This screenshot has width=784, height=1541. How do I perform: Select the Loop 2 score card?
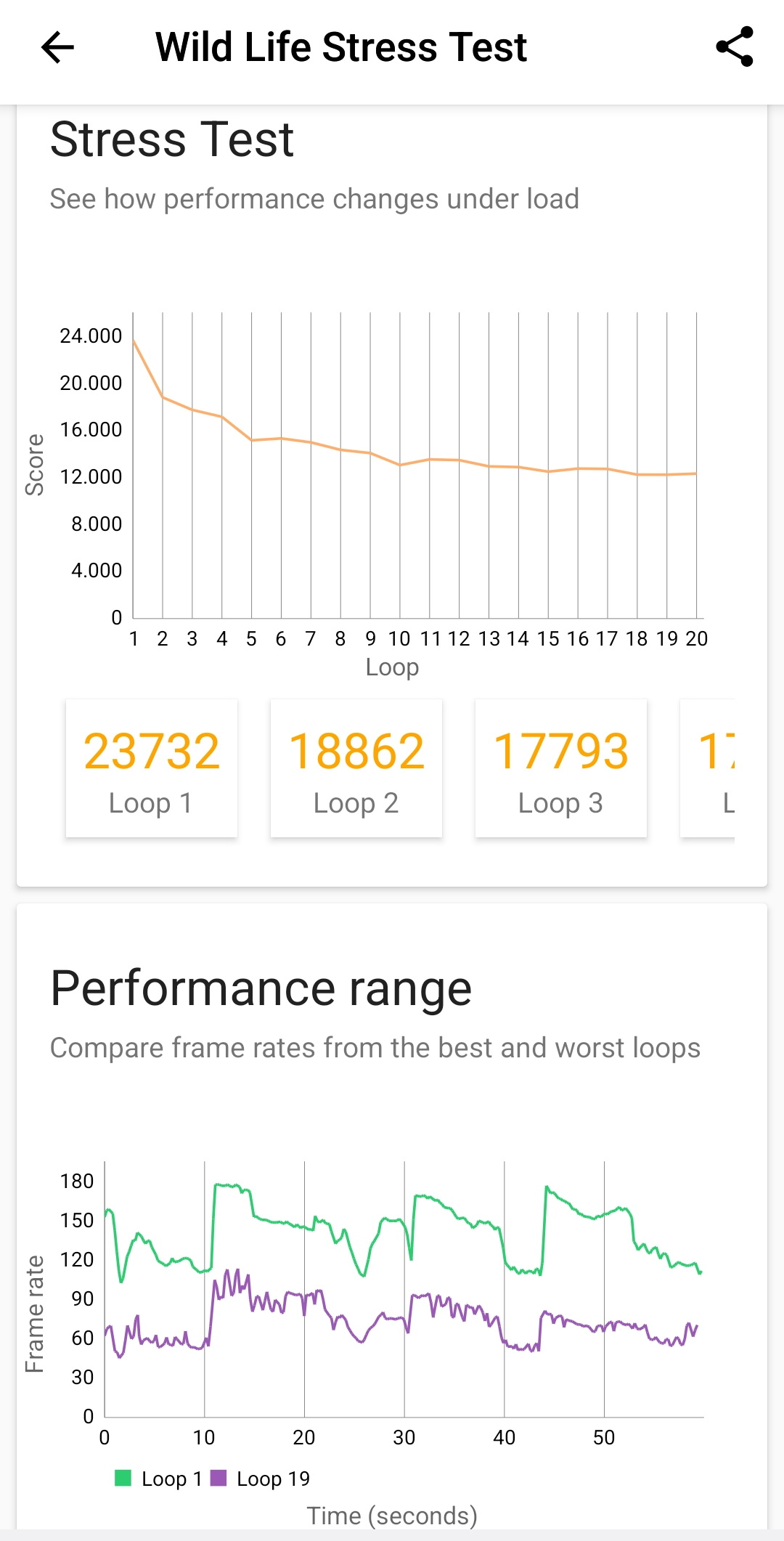click(x=356, y=768)
